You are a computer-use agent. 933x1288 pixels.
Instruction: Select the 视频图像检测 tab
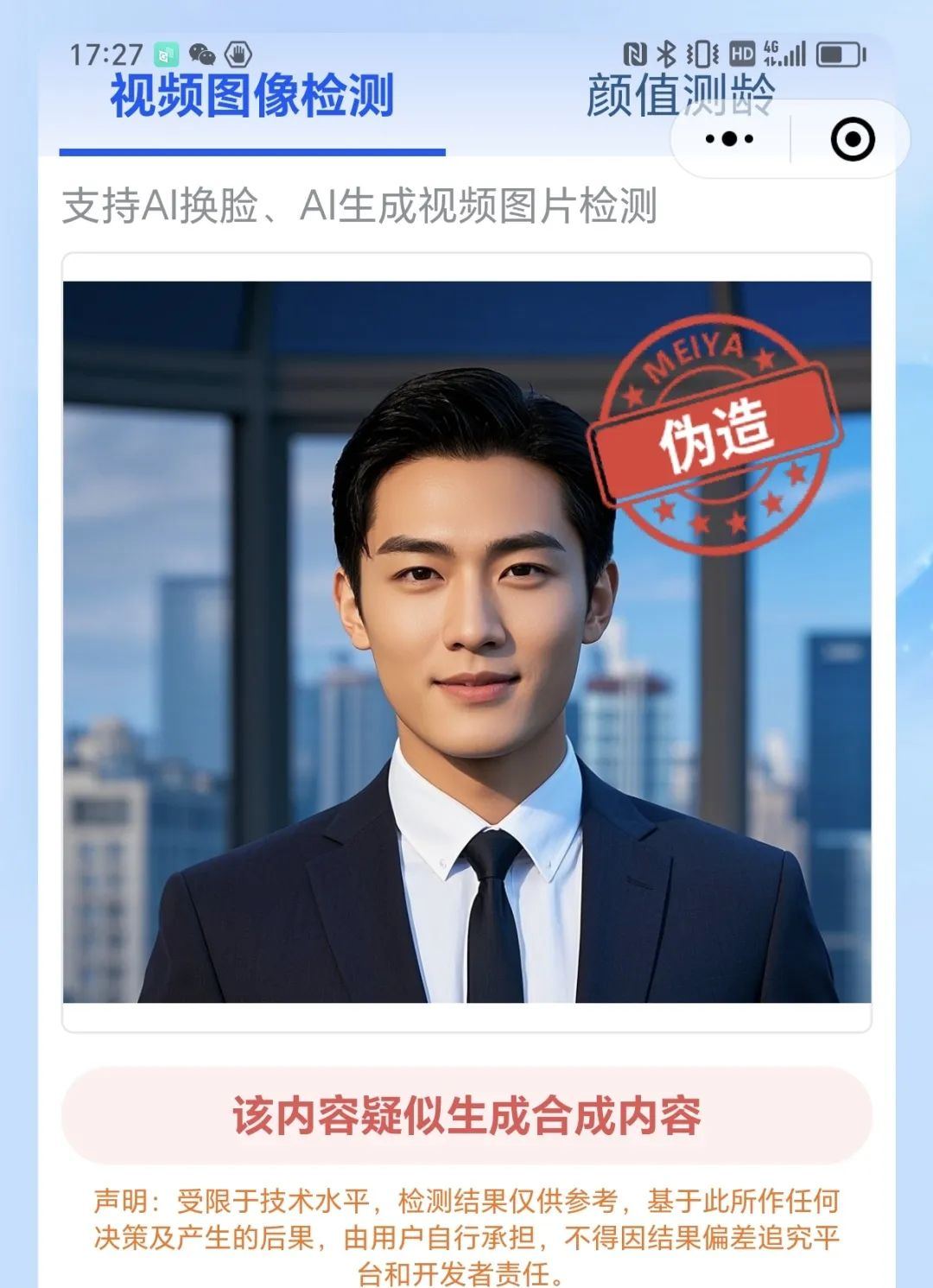click(251, 95)
